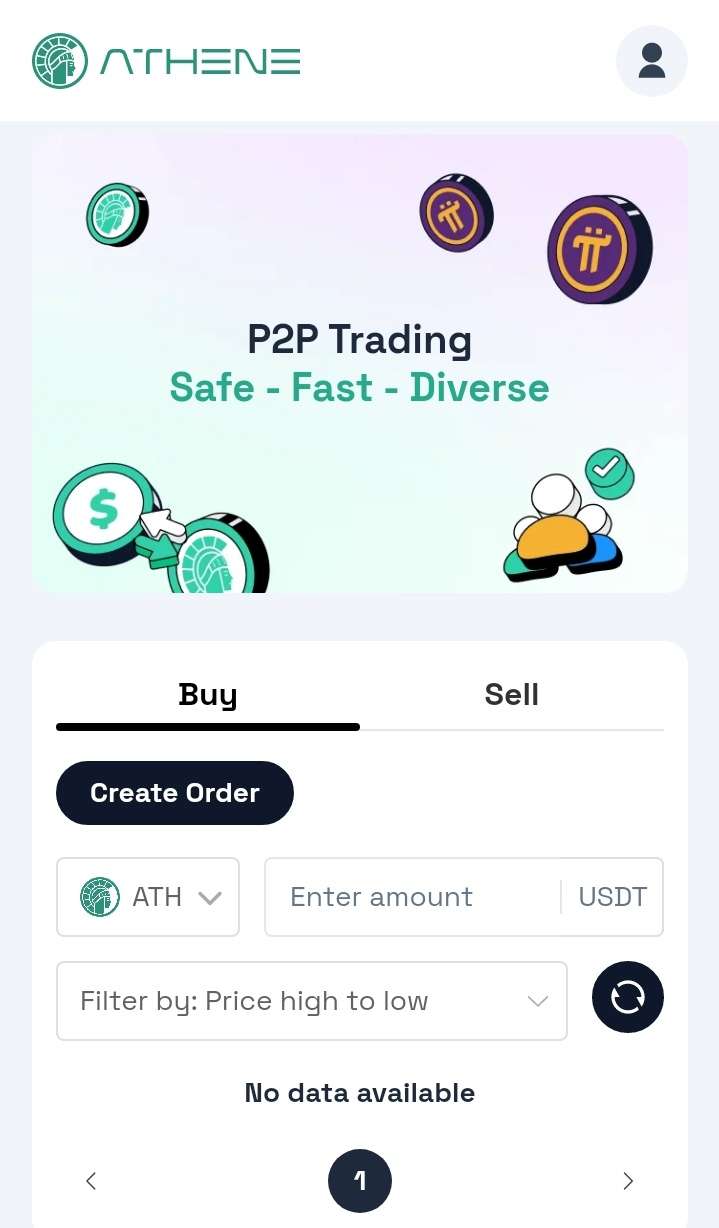This screenshot has width=719, height=1228.
Task: Tap the Athene logo to go home
Action: [x=166, y=61]
